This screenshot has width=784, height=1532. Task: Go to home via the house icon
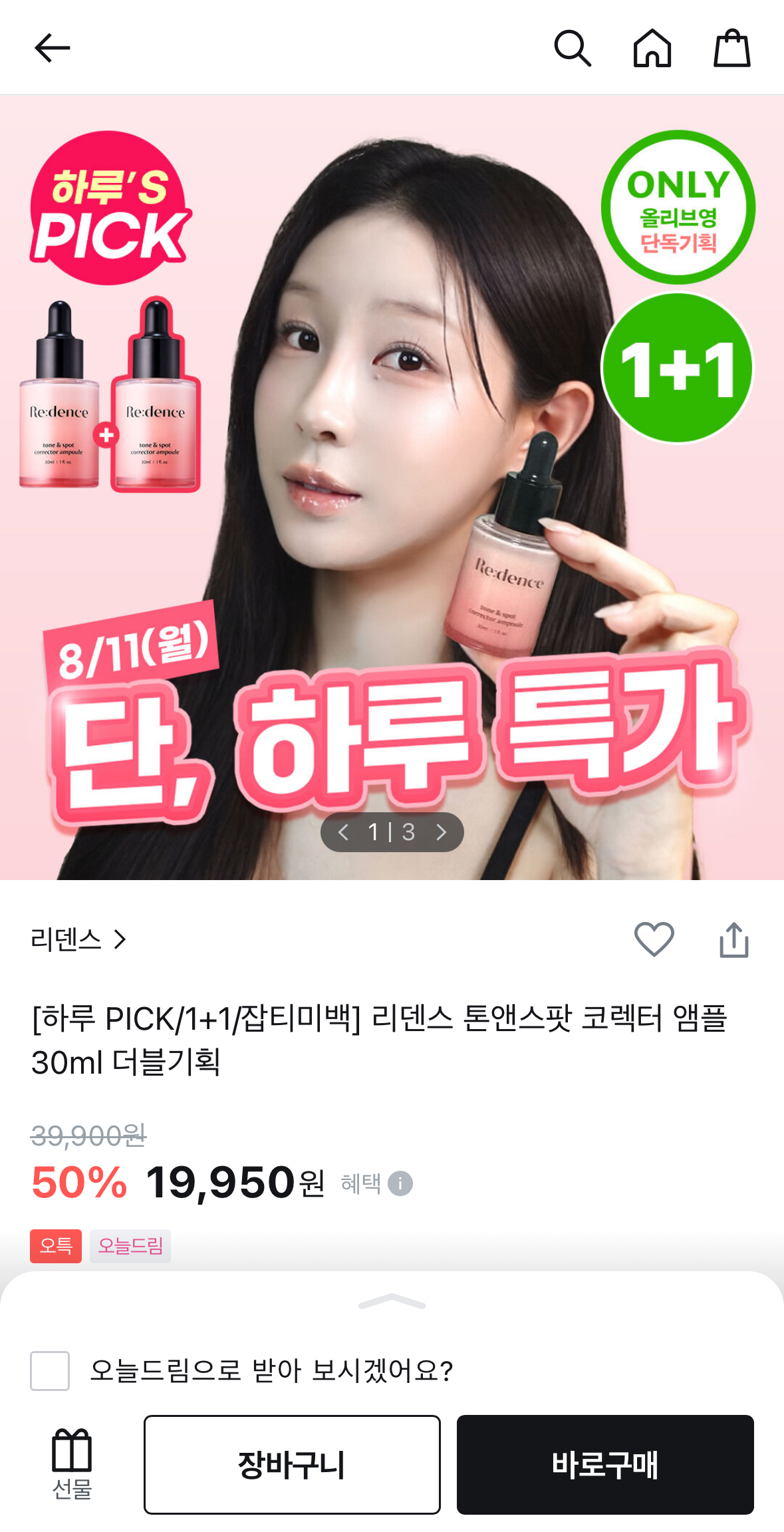coord(652,48)
